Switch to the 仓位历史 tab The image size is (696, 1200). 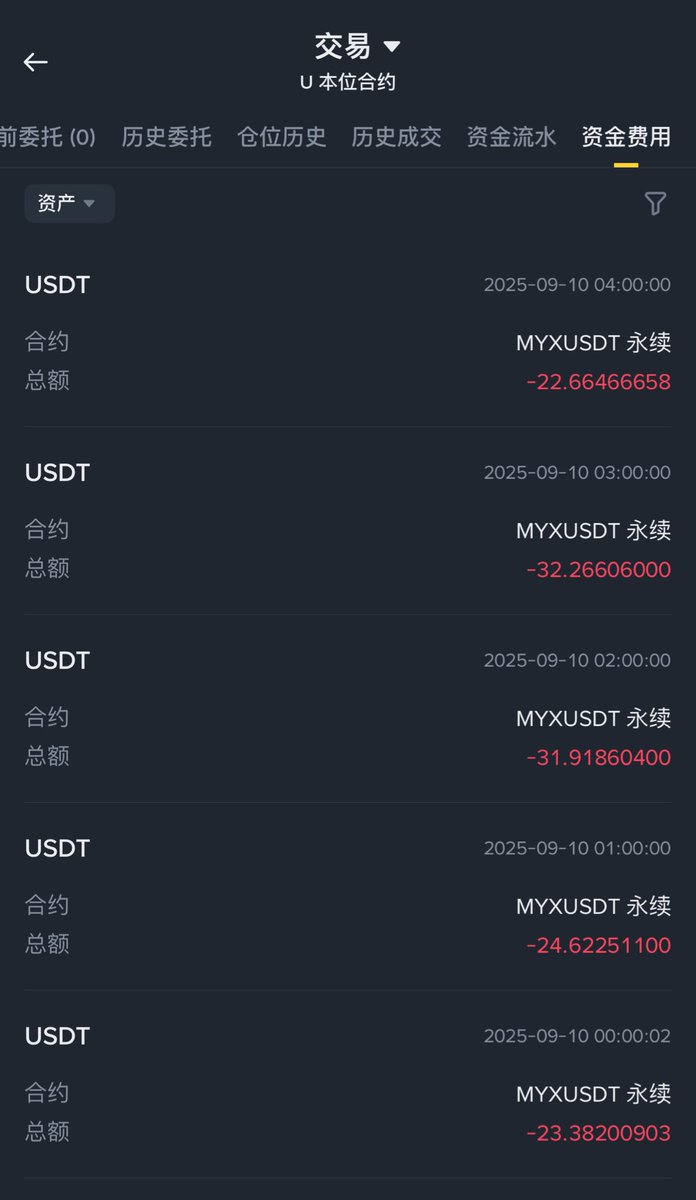click(x=281, y=137)
